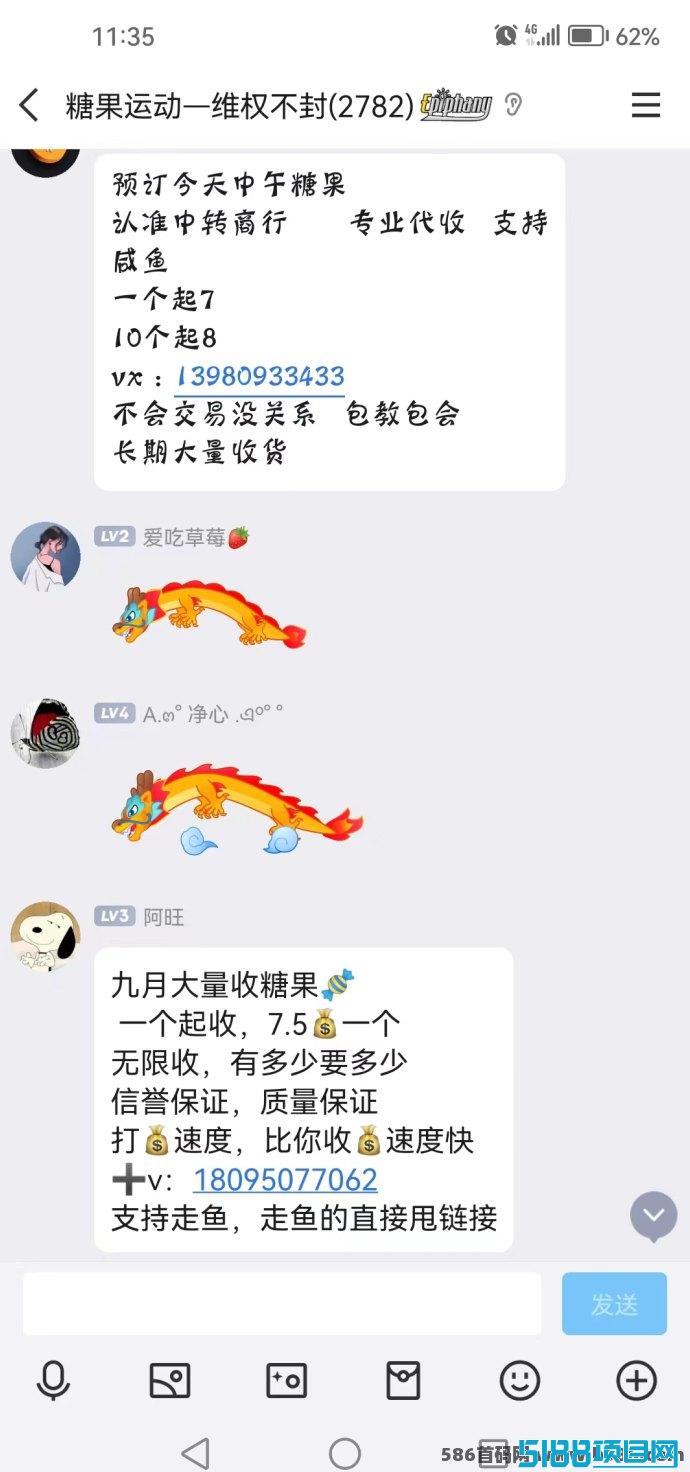
Task: Open 阿旺's profile avatar
Action: tap(45, 937)
